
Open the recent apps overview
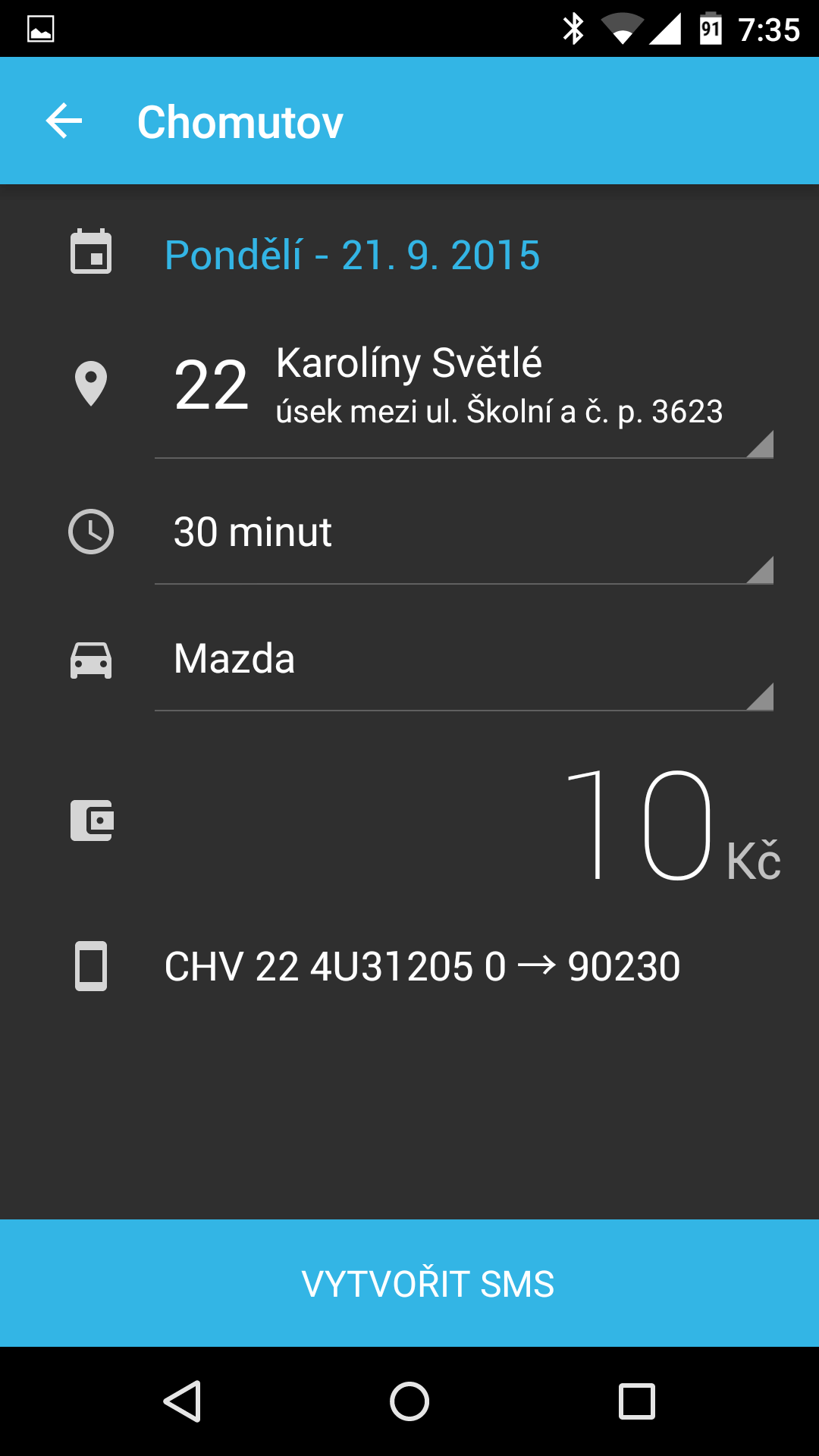tap(637, 1401)
